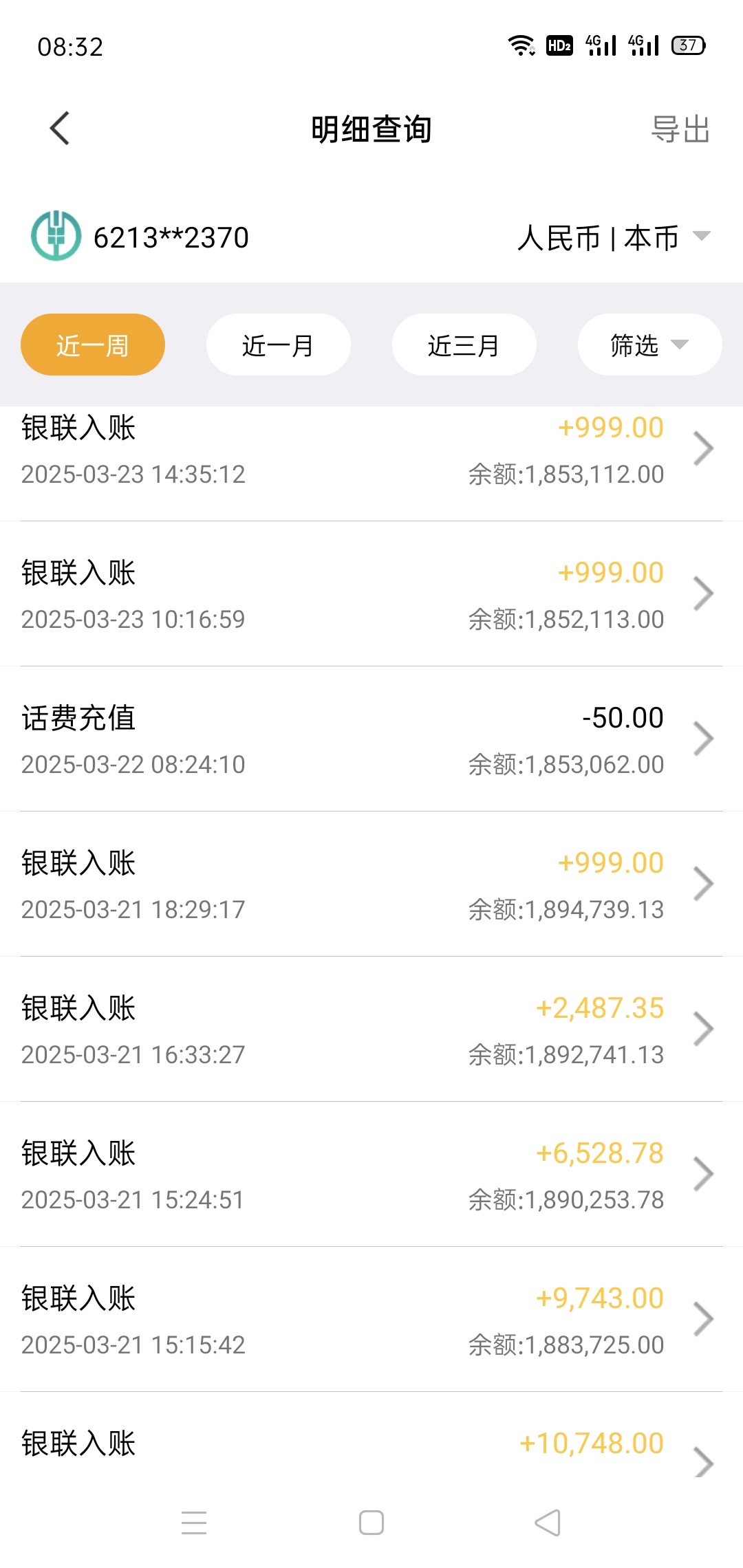Switch to the 近三月 filter tab

(x=464, y=345)
